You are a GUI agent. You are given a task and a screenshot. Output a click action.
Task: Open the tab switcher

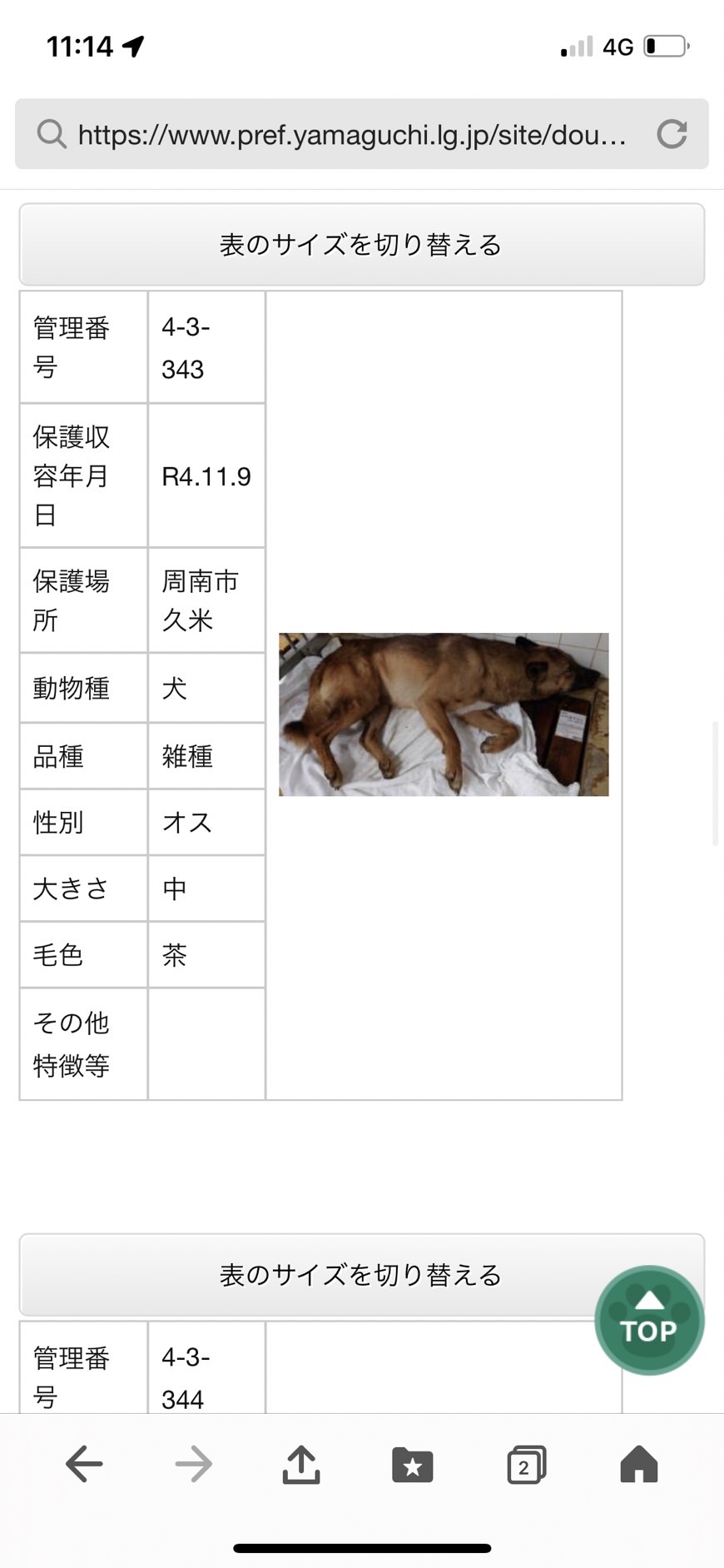(526, 1464)
